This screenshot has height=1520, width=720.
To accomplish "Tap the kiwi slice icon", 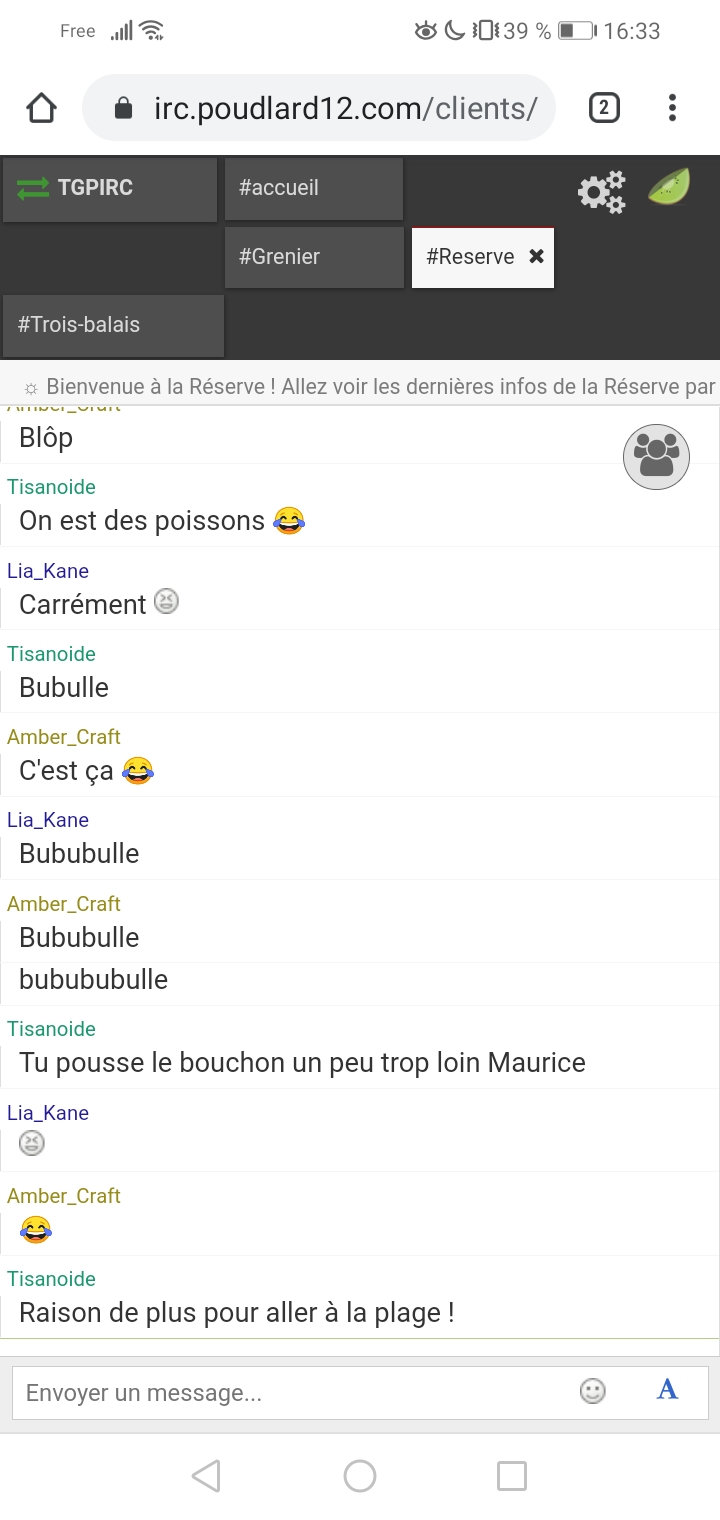I will [x=669, y=187].
